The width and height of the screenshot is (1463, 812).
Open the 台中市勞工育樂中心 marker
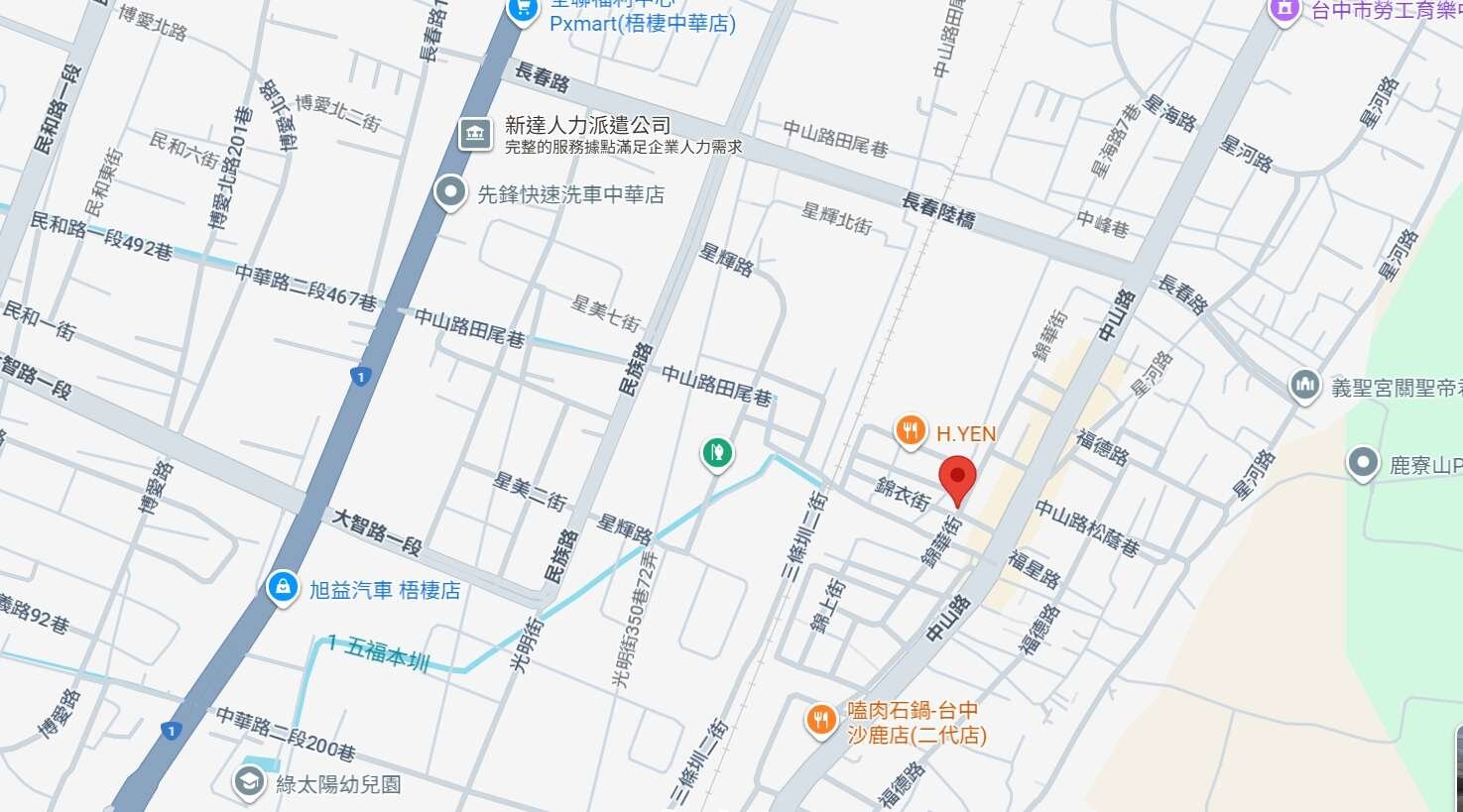click(x=1284, y=10)
